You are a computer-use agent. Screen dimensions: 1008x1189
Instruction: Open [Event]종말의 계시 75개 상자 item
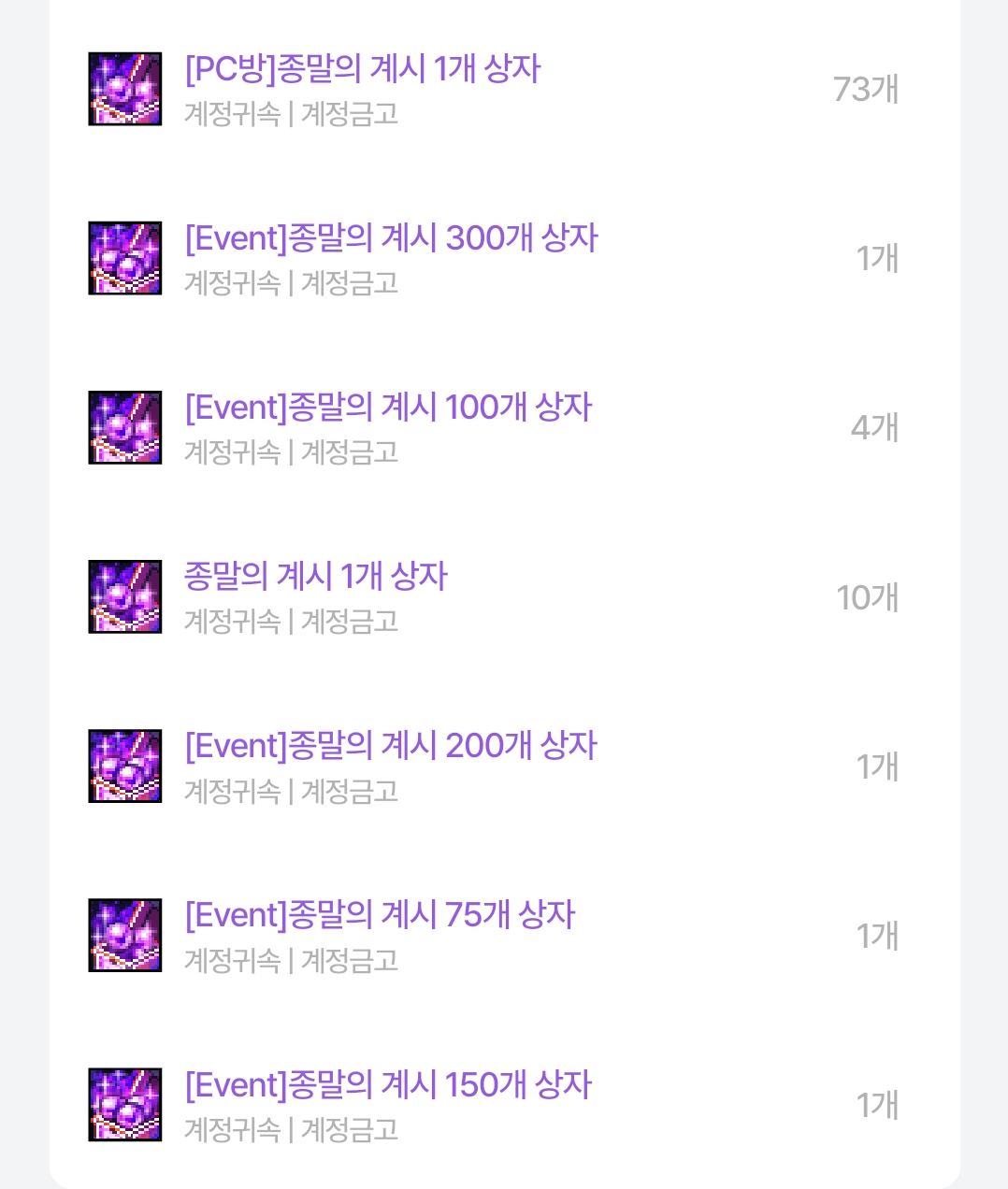(380, 916)
